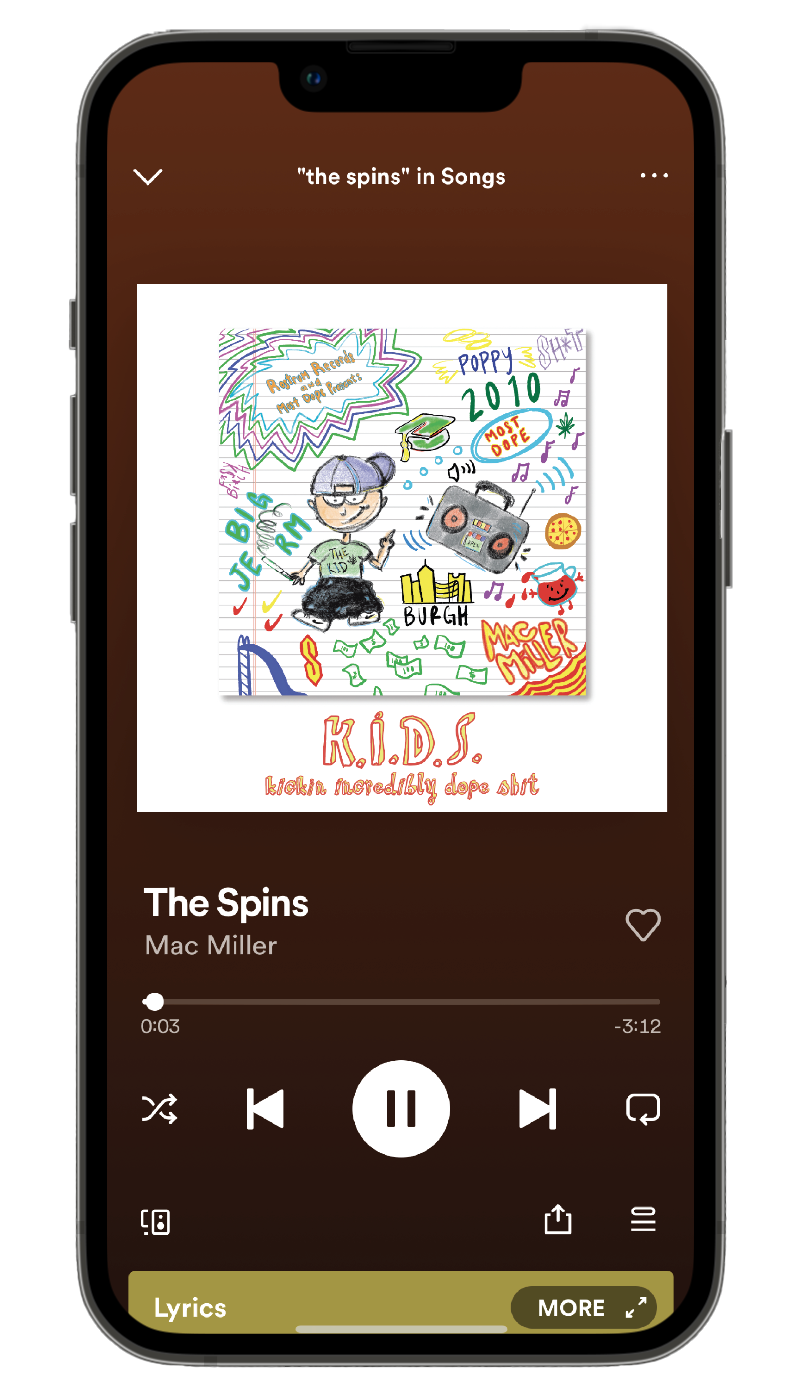Skip to the next track

pyautogui.click(x=537, y=1109)
